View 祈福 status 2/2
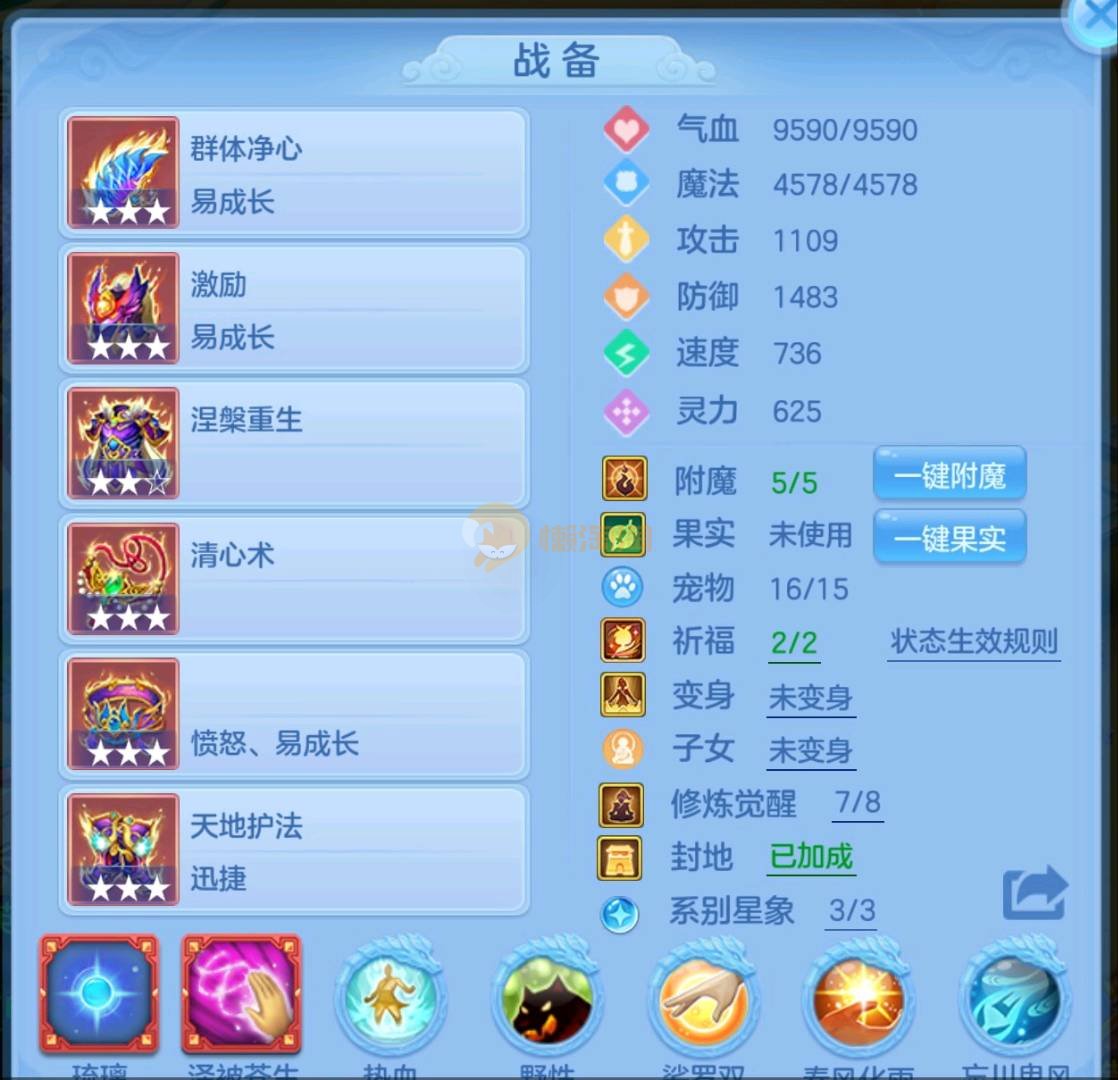This screenshot has height=1080, width=1118. (x=794, y=643)
